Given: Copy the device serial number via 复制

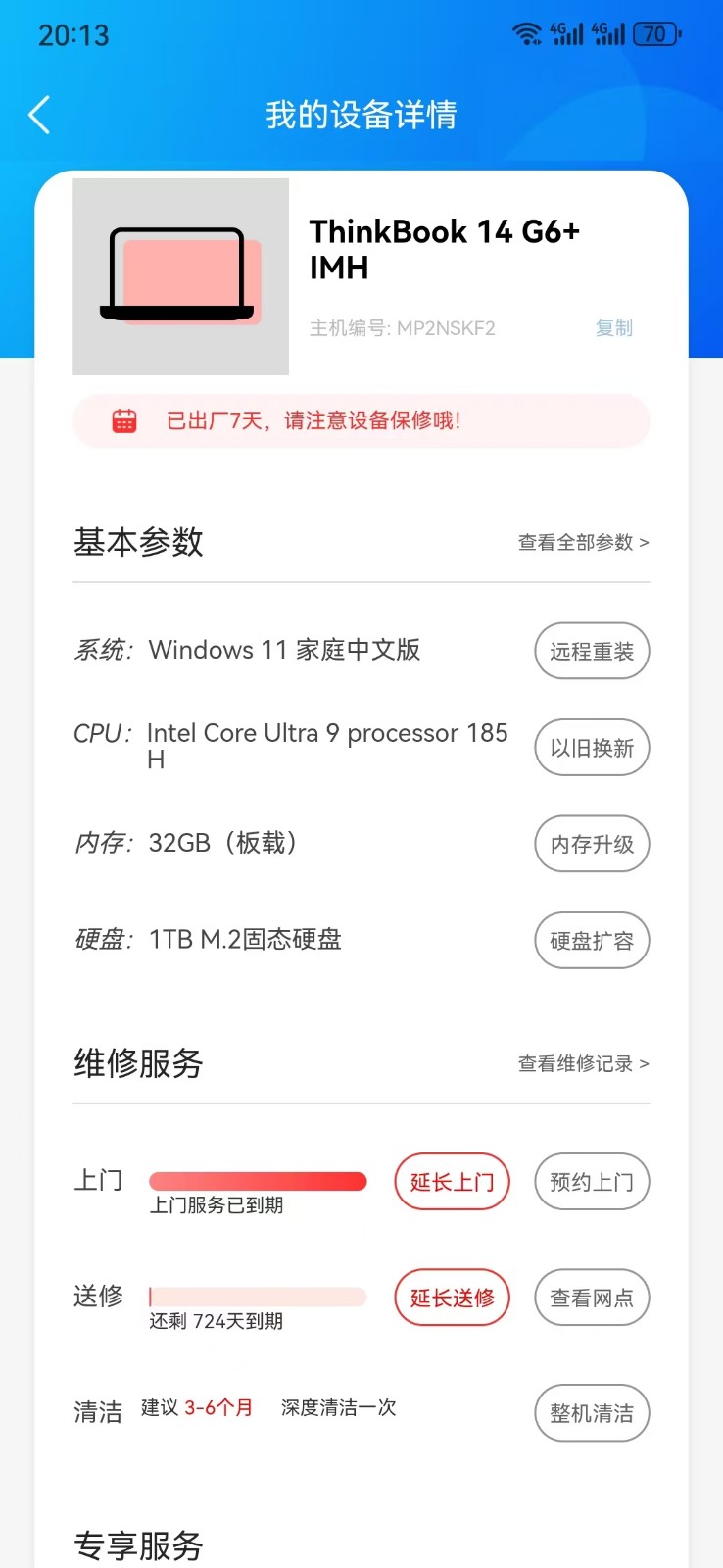Looking at the screenshot, I should tap(614, 328).
